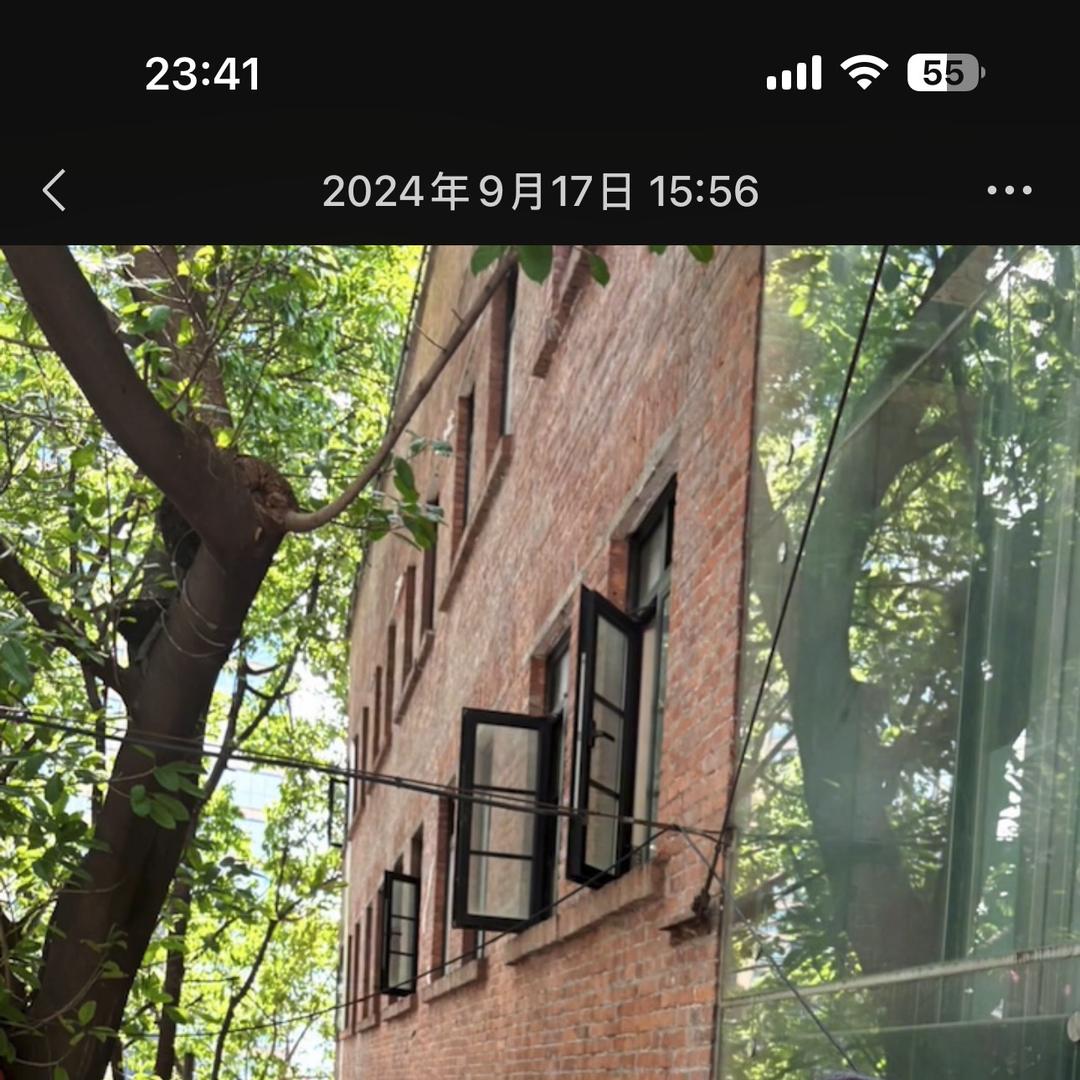1080x1080 pixels.
Task: Open the three-dot more options menu
Action: point(1009,190)
